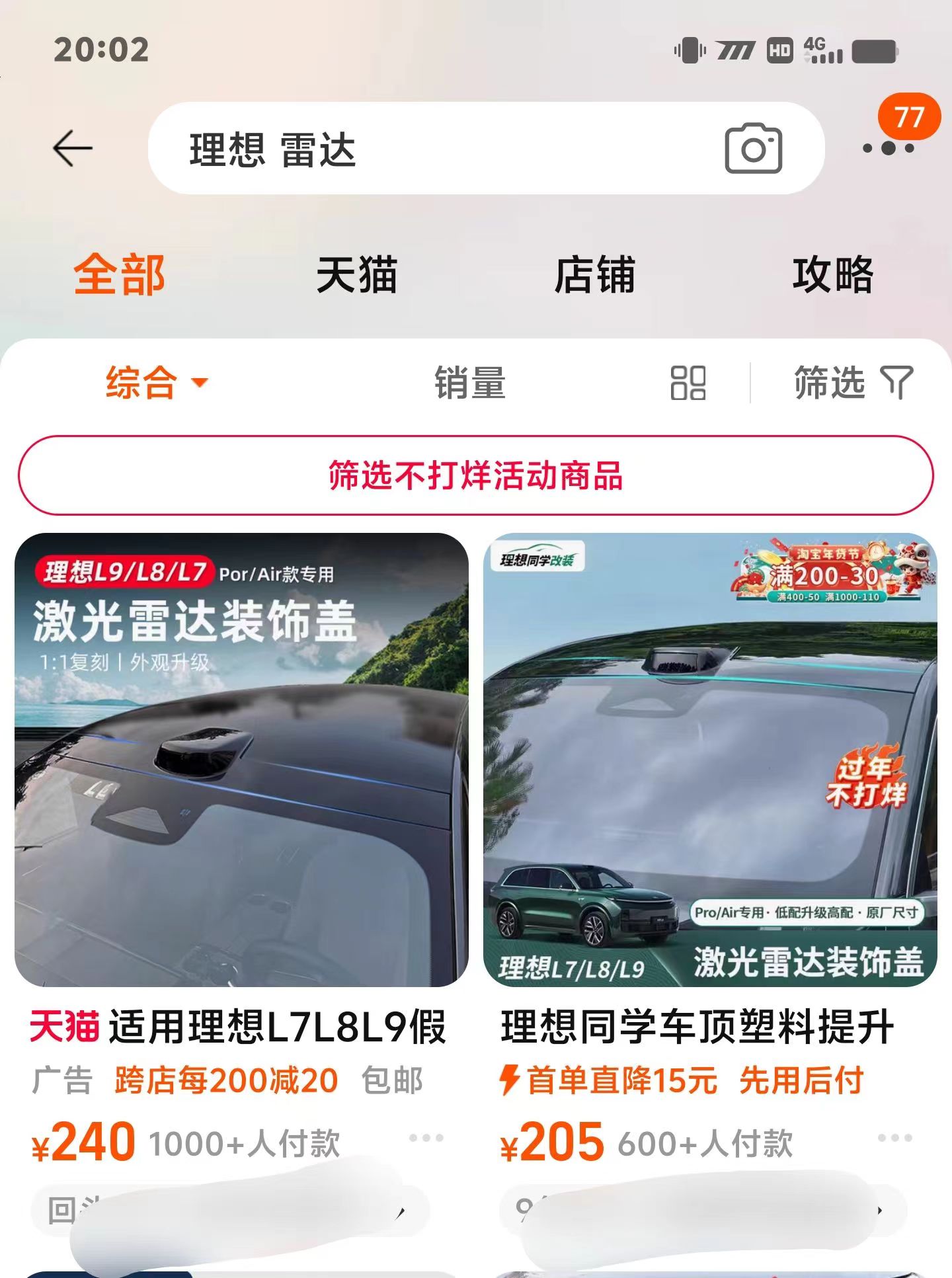Screen dimensions: 952x1278
Task: Toggle the grid layout view icon
Action: point(688,383)
